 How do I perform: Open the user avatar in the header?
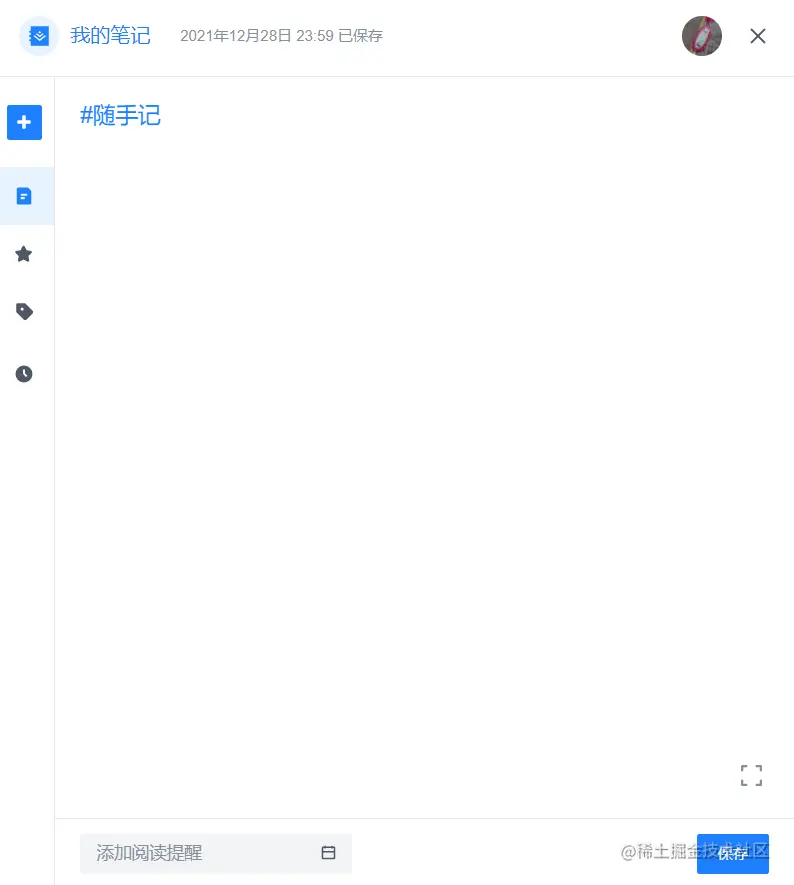pyautogui.click(x=701, y=35)
